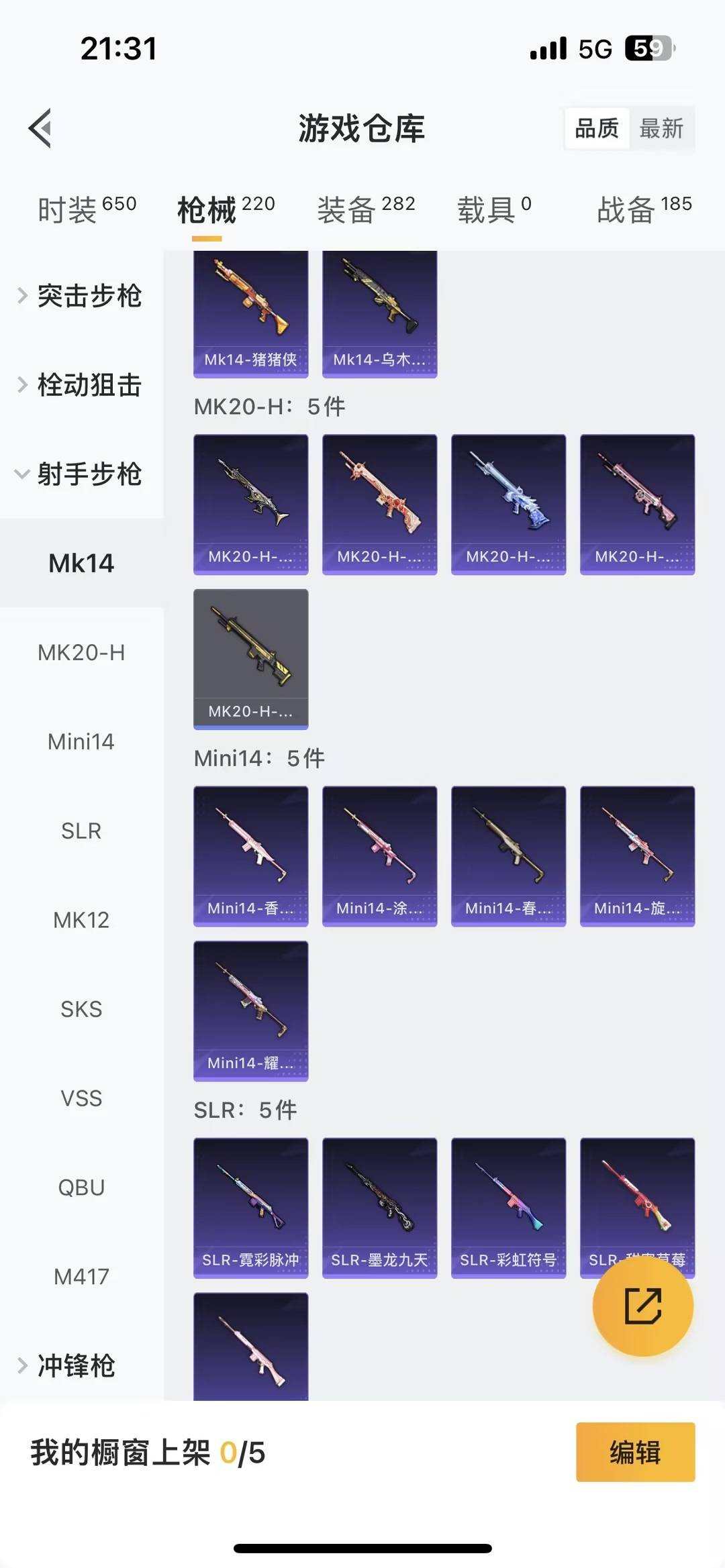Viewport: 725px width, 1568px height.
Task: Switch to the 时装 tab
Action: (x=86, y=209)
